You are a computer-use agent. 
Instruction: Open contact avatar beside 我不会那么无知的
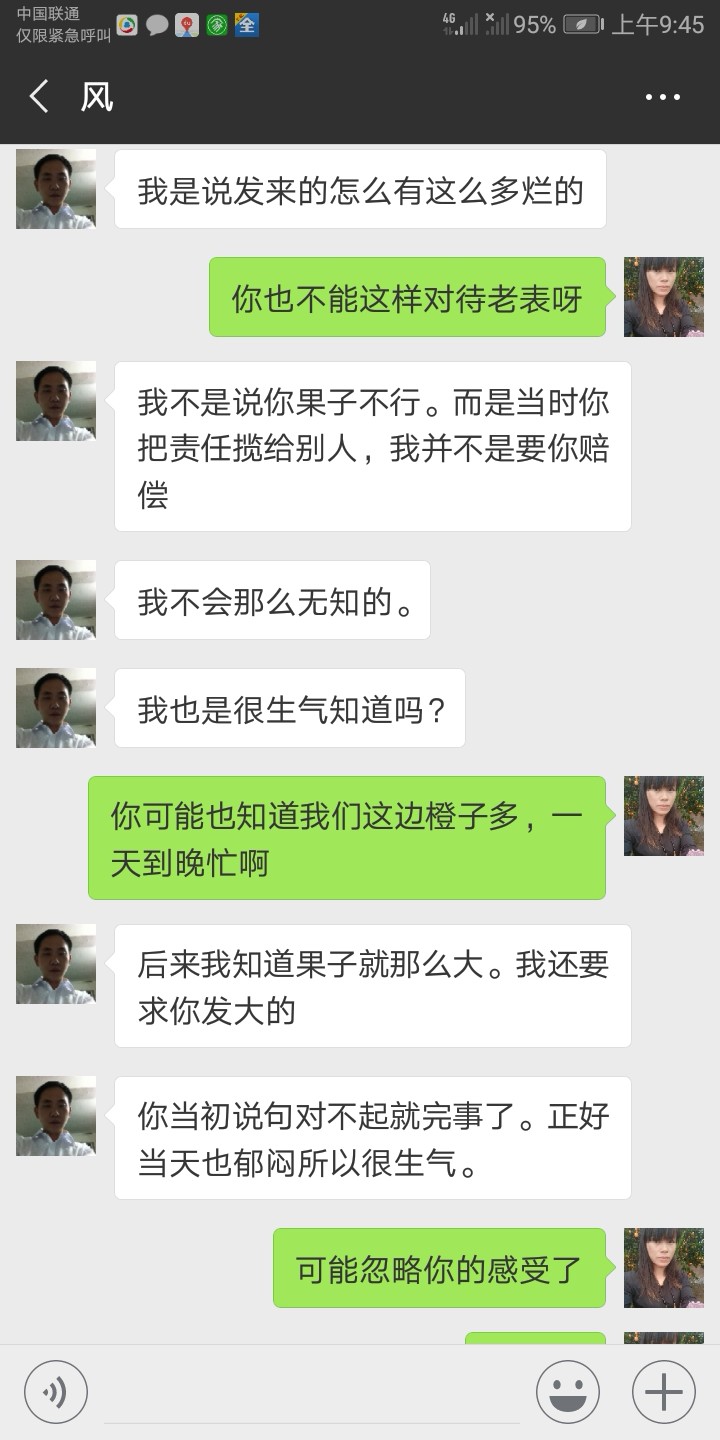[56, 600]
